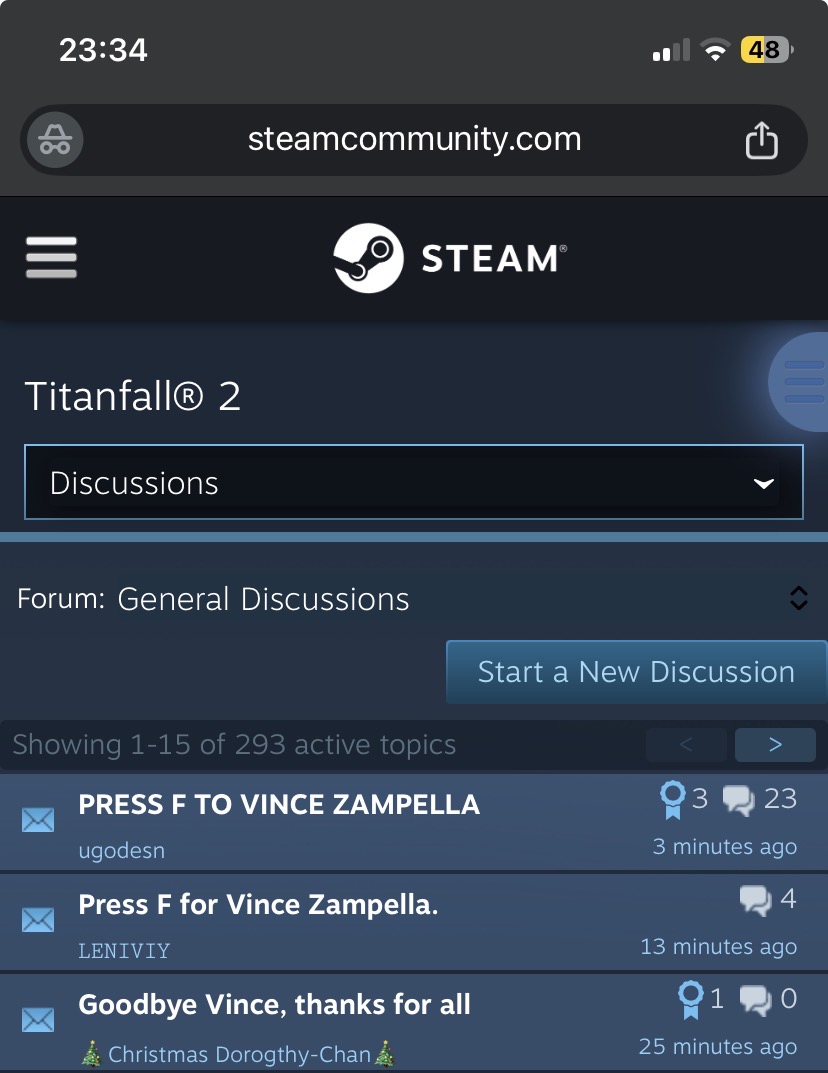Share this page from the address bar

[761, 140]
